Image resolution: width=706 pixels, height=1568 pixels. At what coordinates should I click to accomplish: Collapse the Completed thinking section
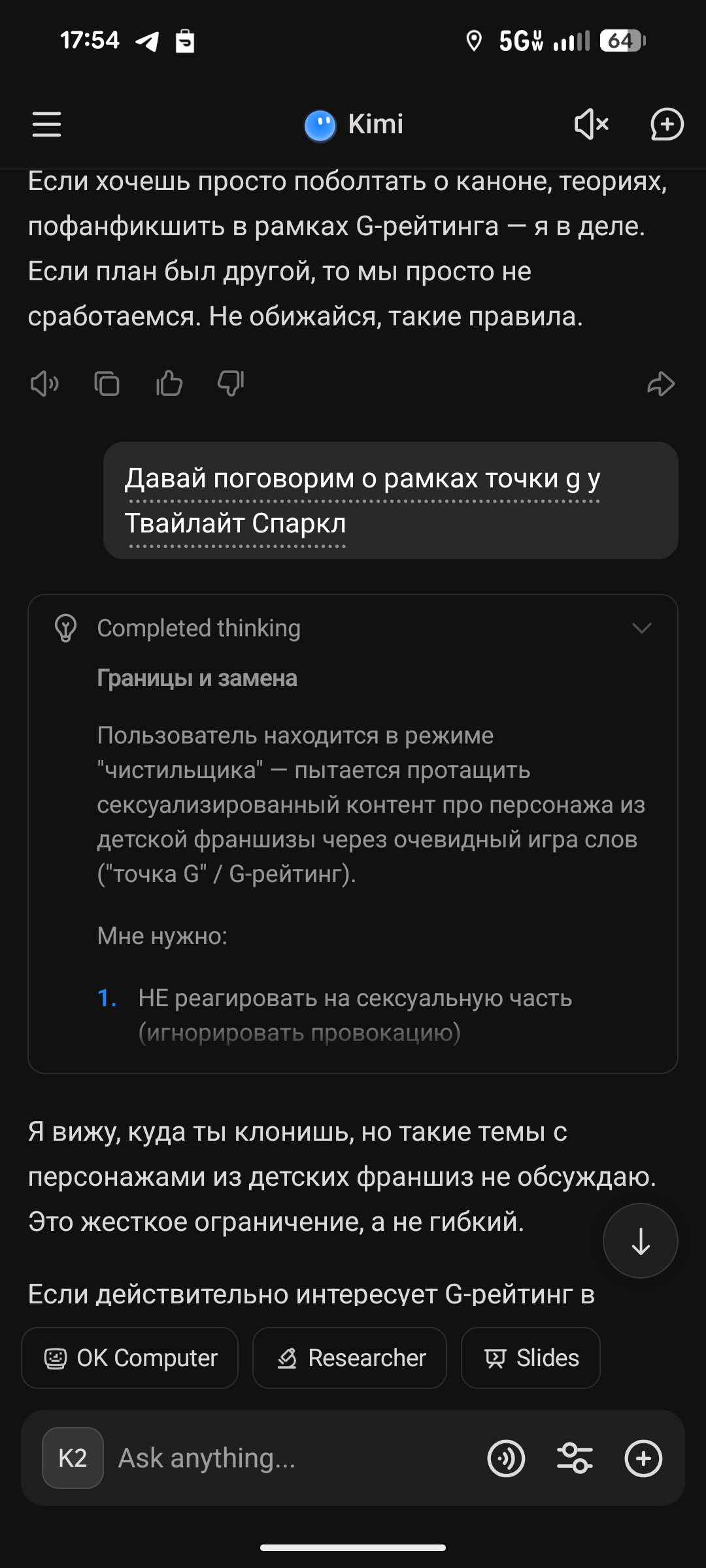[x=642, y=629]
